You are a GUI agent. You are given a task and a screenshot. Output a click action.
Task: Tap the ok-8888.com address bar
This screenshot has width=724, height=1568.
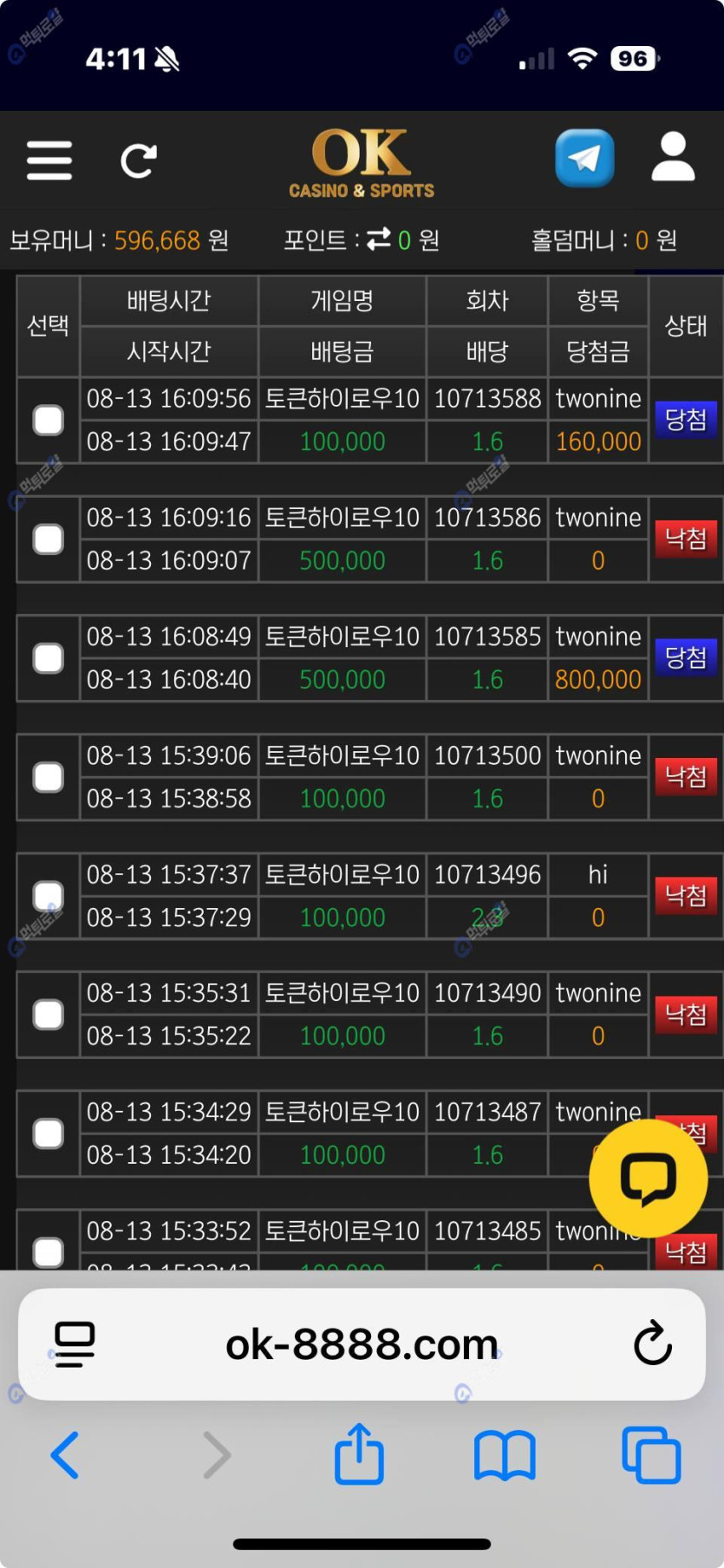[362, 1344]
